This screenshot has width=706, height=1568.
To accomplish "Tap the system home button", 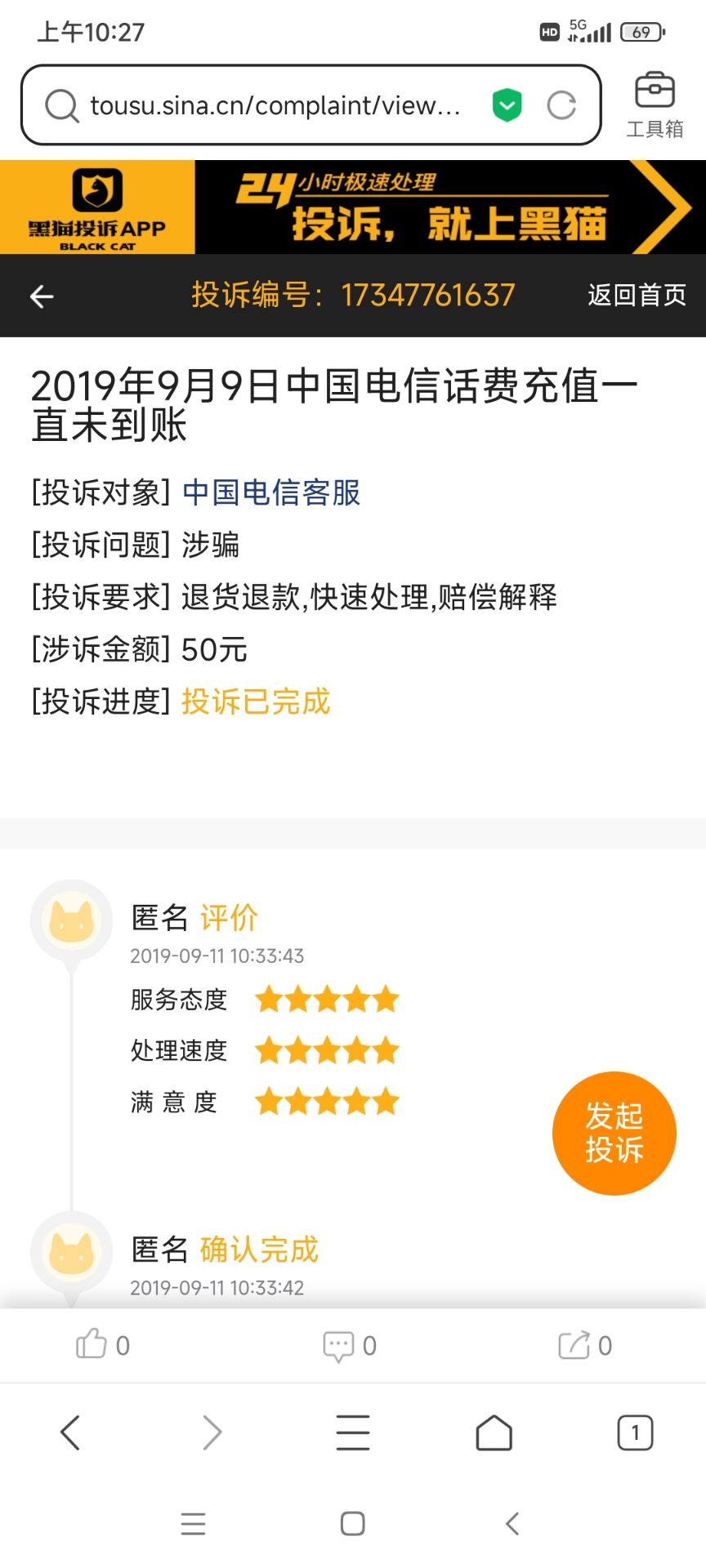I will tap(352, 1523).
